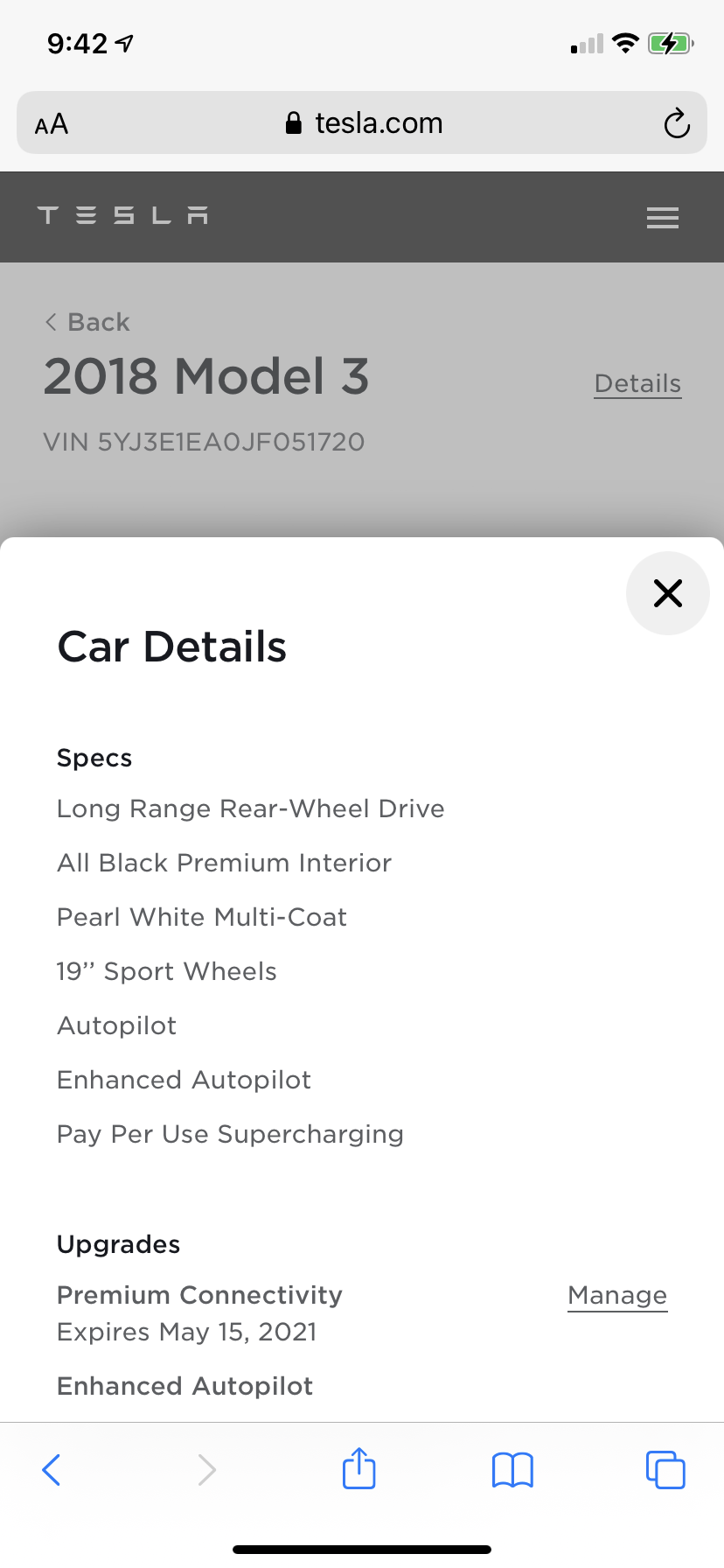Show open Safari tabs
This screenshot has height=1568, width=724.
(665, 1470)
